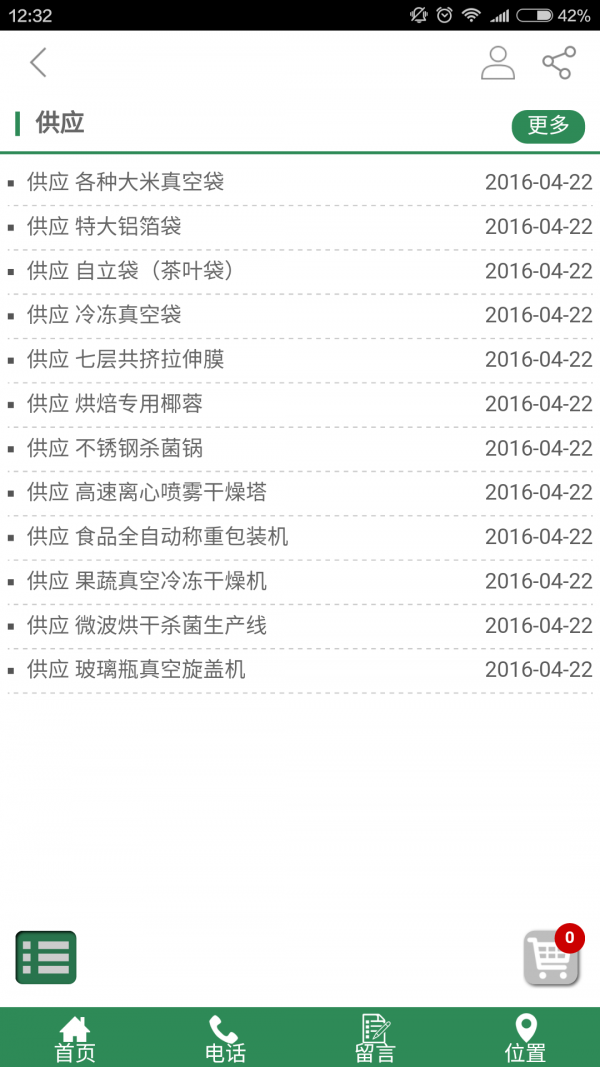Open the user profile icon

tap(497, 63)
